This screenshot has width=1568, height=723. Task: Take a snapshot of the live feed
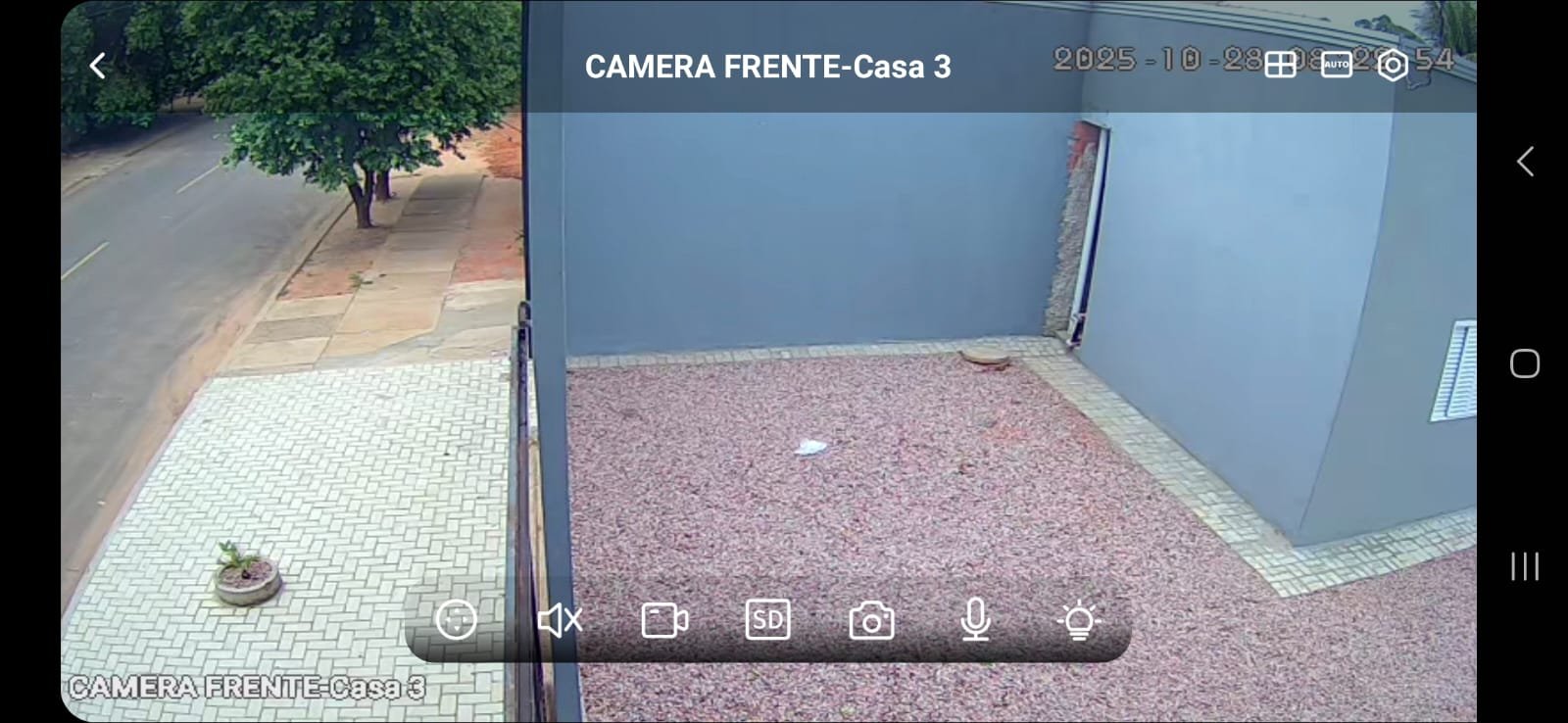[871, 620]
